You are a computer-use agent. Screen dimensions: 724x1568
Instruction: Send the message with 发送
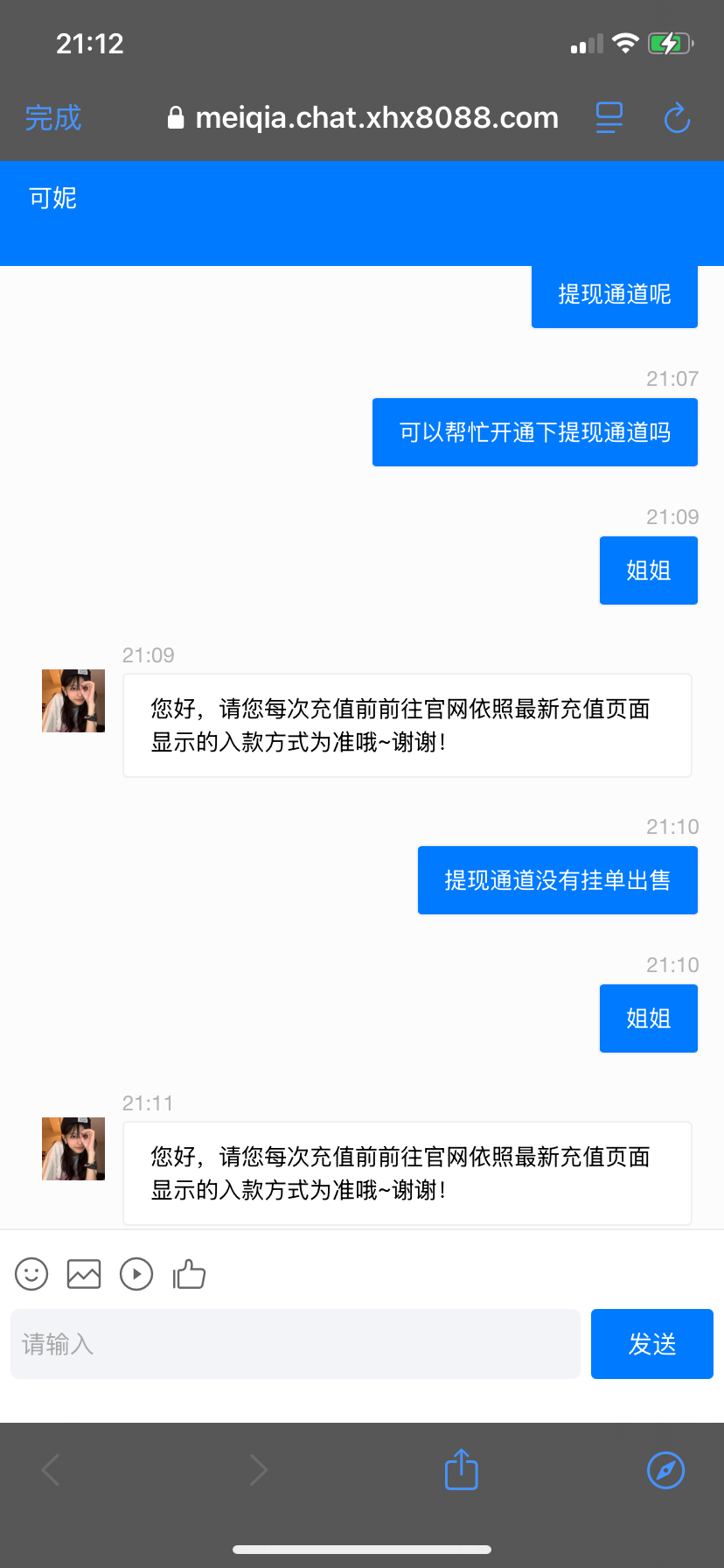652,1344
